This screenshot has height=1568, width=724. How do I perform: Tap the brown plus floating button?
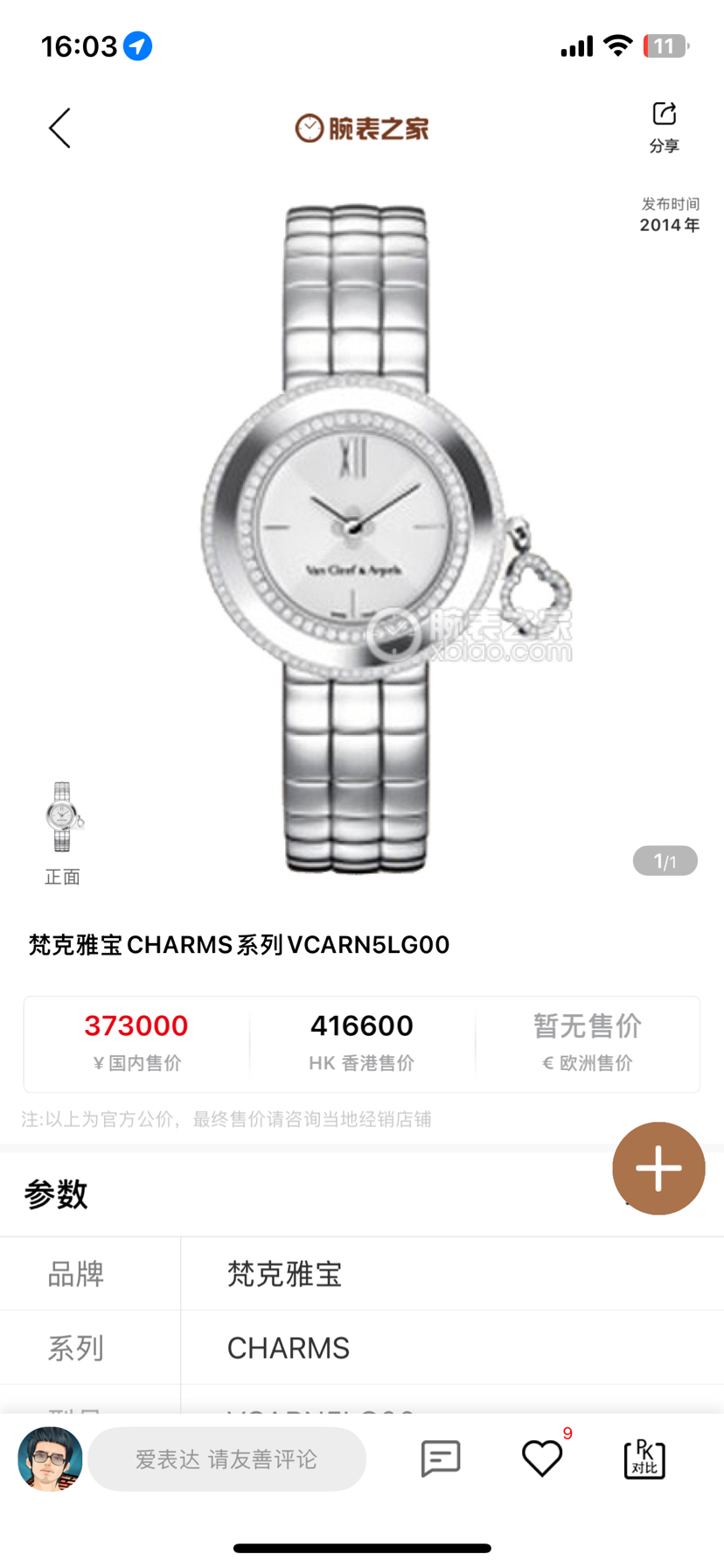tap(658, 1168)
